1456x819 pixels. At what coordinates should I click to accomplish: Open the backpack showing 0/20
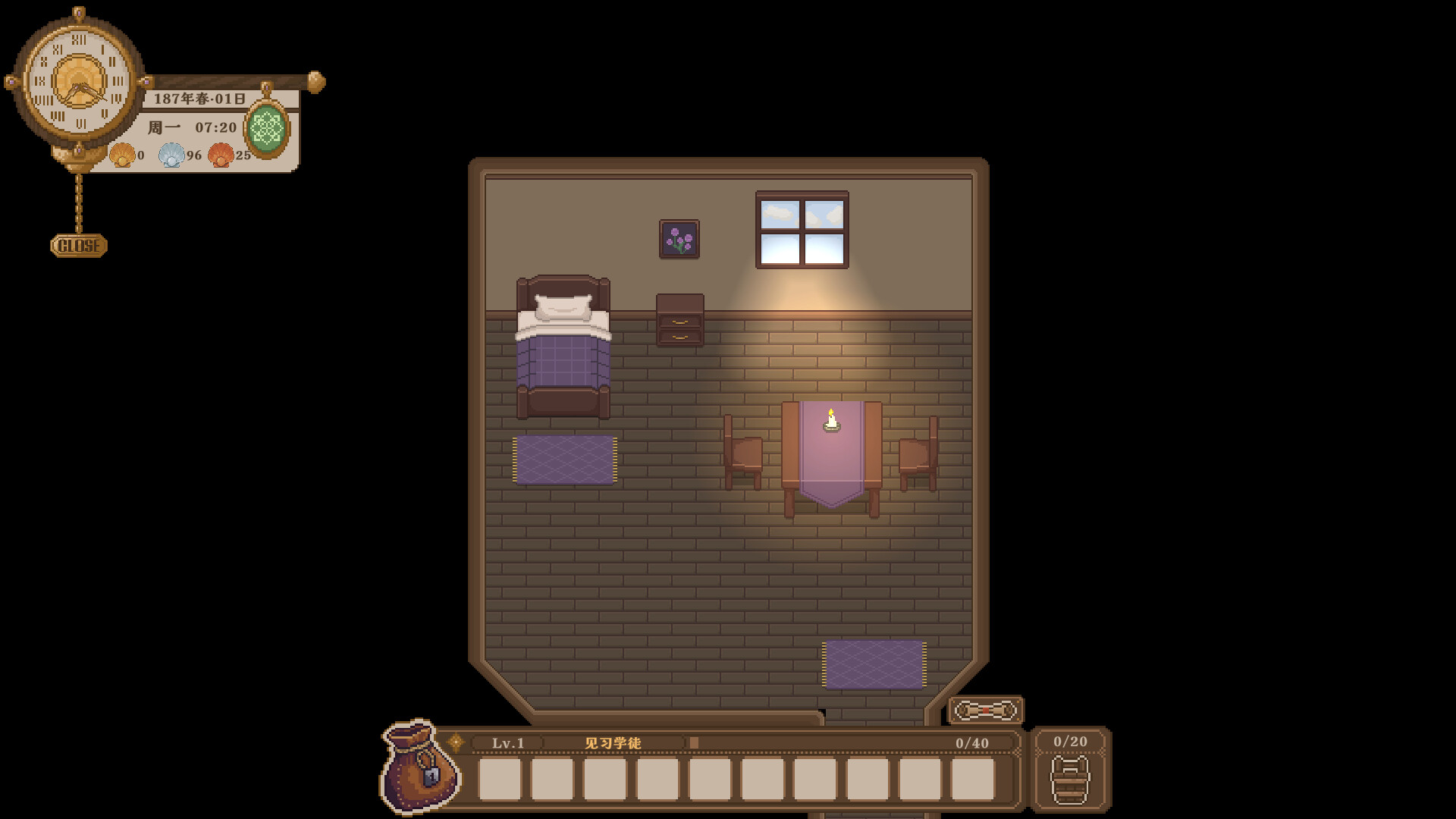coord(1070,777)
